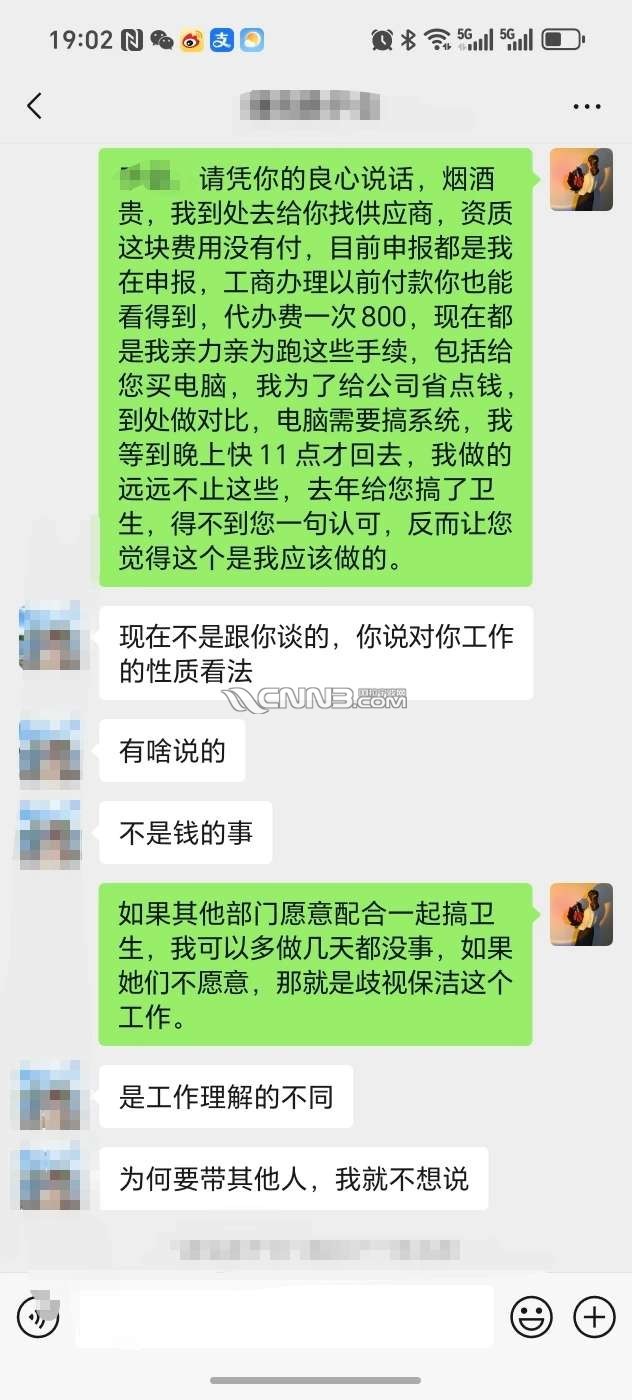Open contact avatar beside "有啥说的"
Viewport: 632px width, 1400px height.
pos(49,753)
